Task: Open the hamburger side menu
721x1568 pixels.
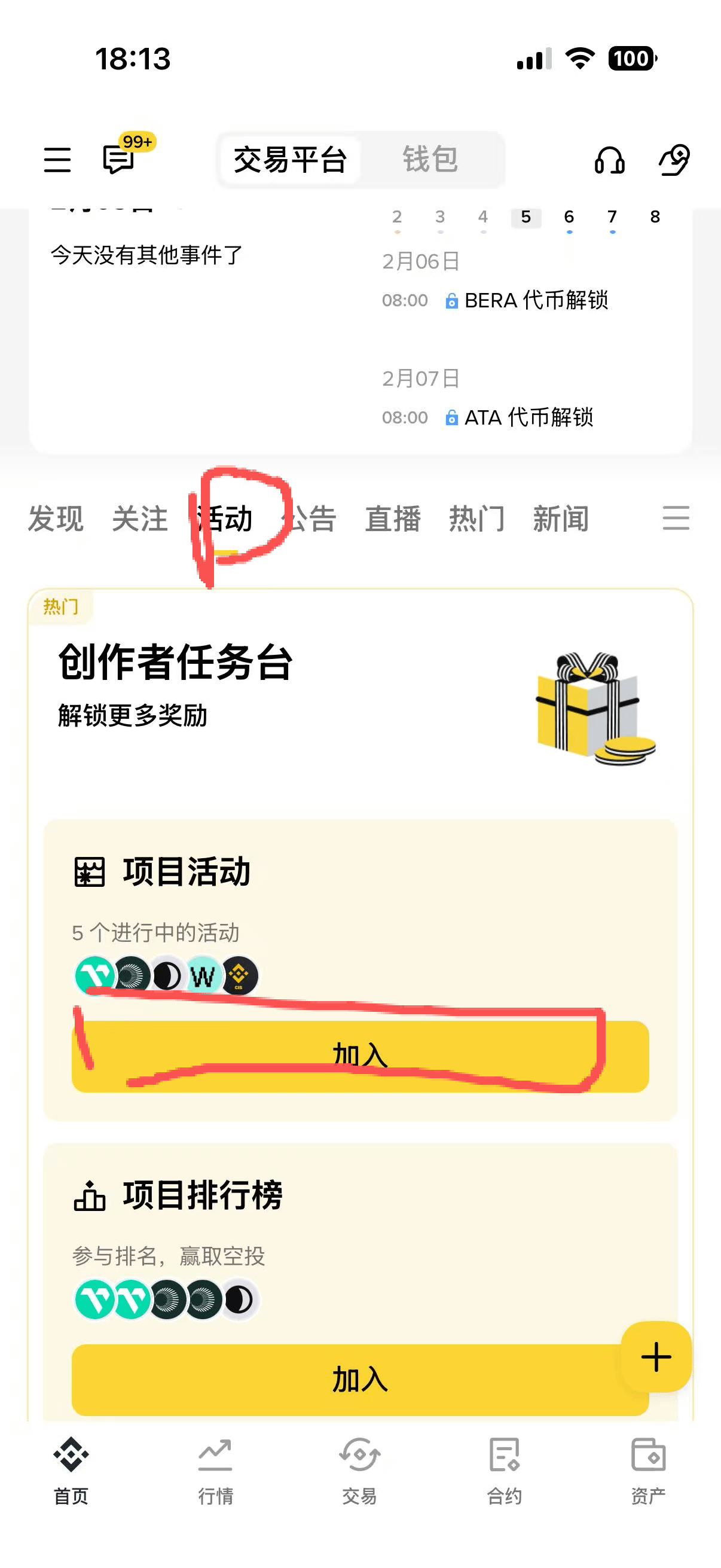Action: point(57,160)
